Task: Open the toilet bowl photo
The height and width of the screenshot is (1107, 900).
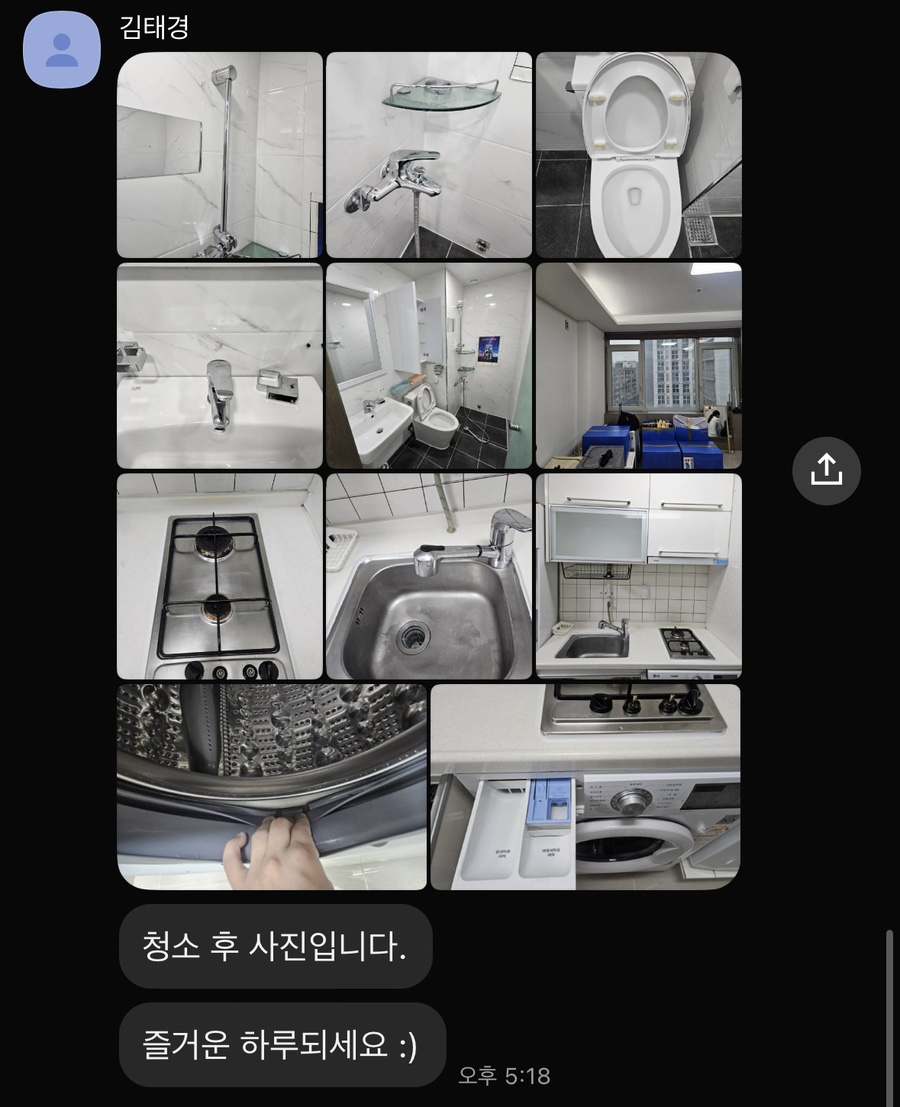Action: point(638,155)
